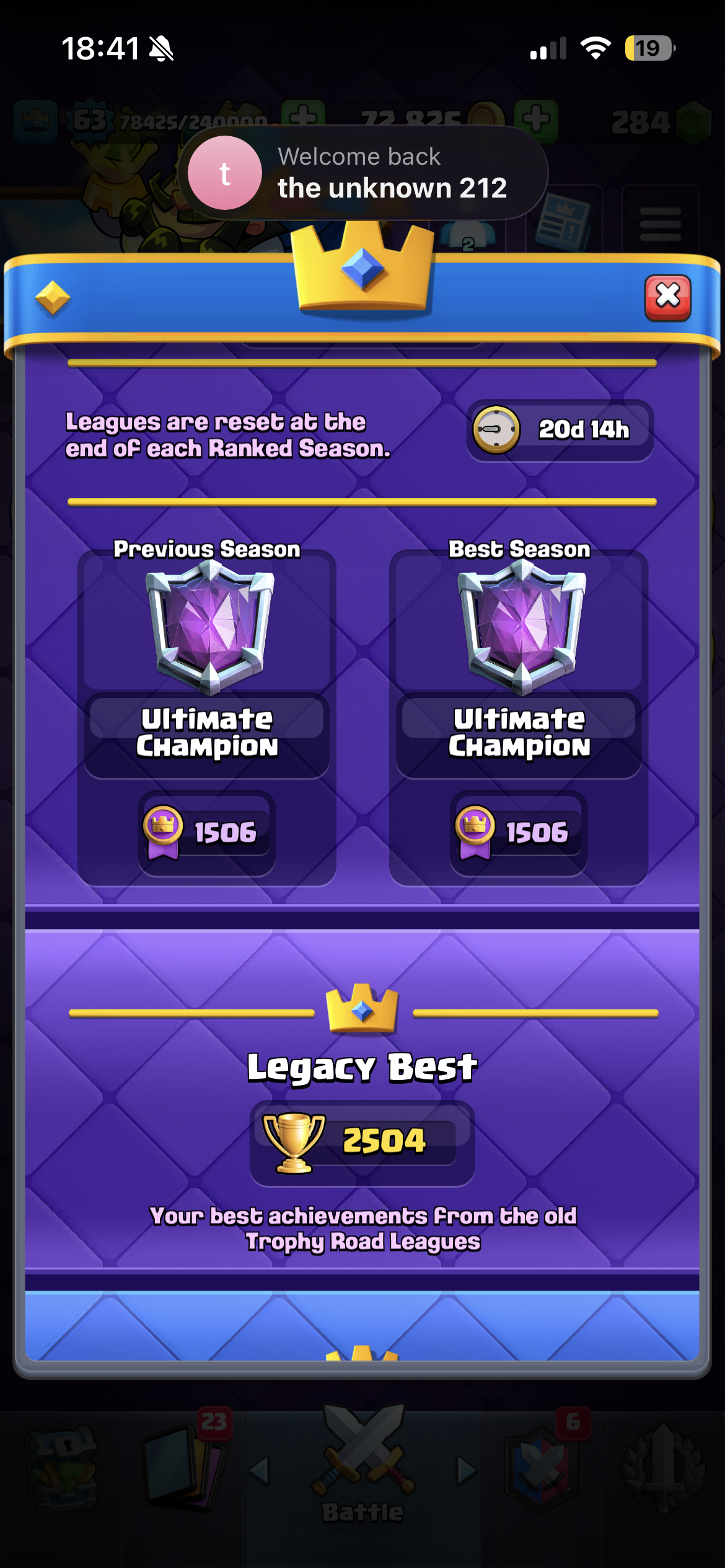Close the league info popup
This screenshot has width=725, height=1568.
coord(667,297)
